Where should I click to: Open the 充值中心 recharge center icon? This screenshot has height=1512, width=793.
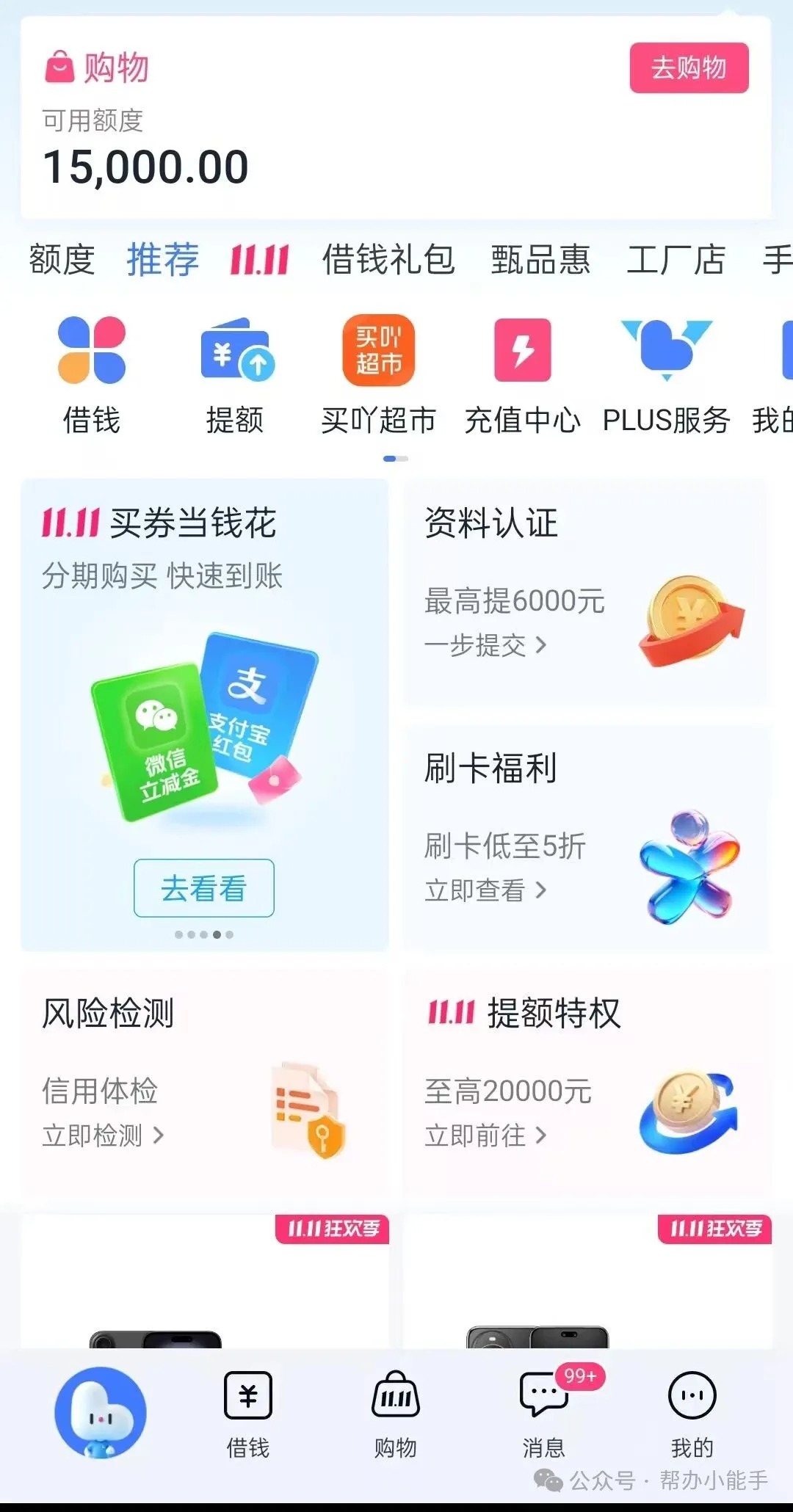[x=522, y=352]
